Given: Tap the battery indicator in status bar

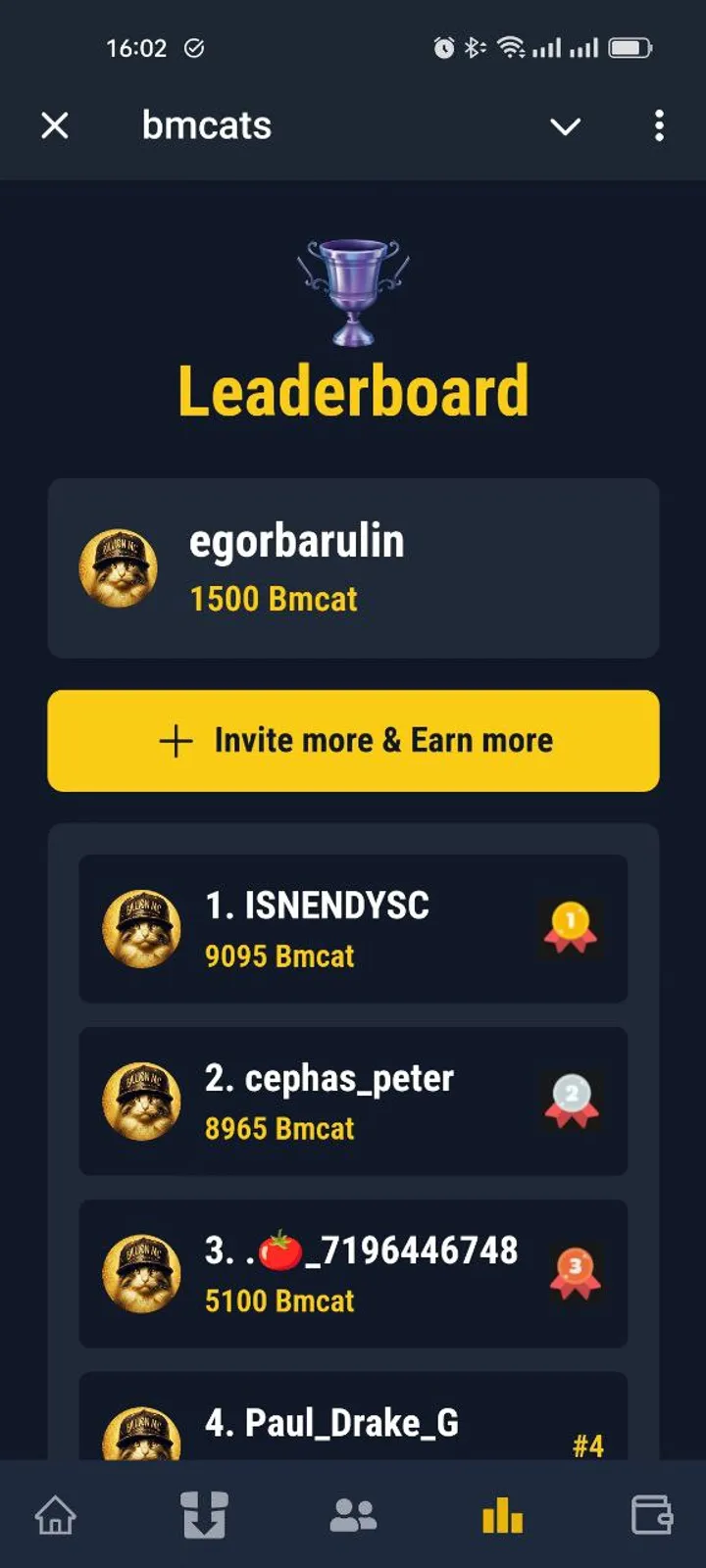Looking at the screenshot, I should click(x=630, y=47).
